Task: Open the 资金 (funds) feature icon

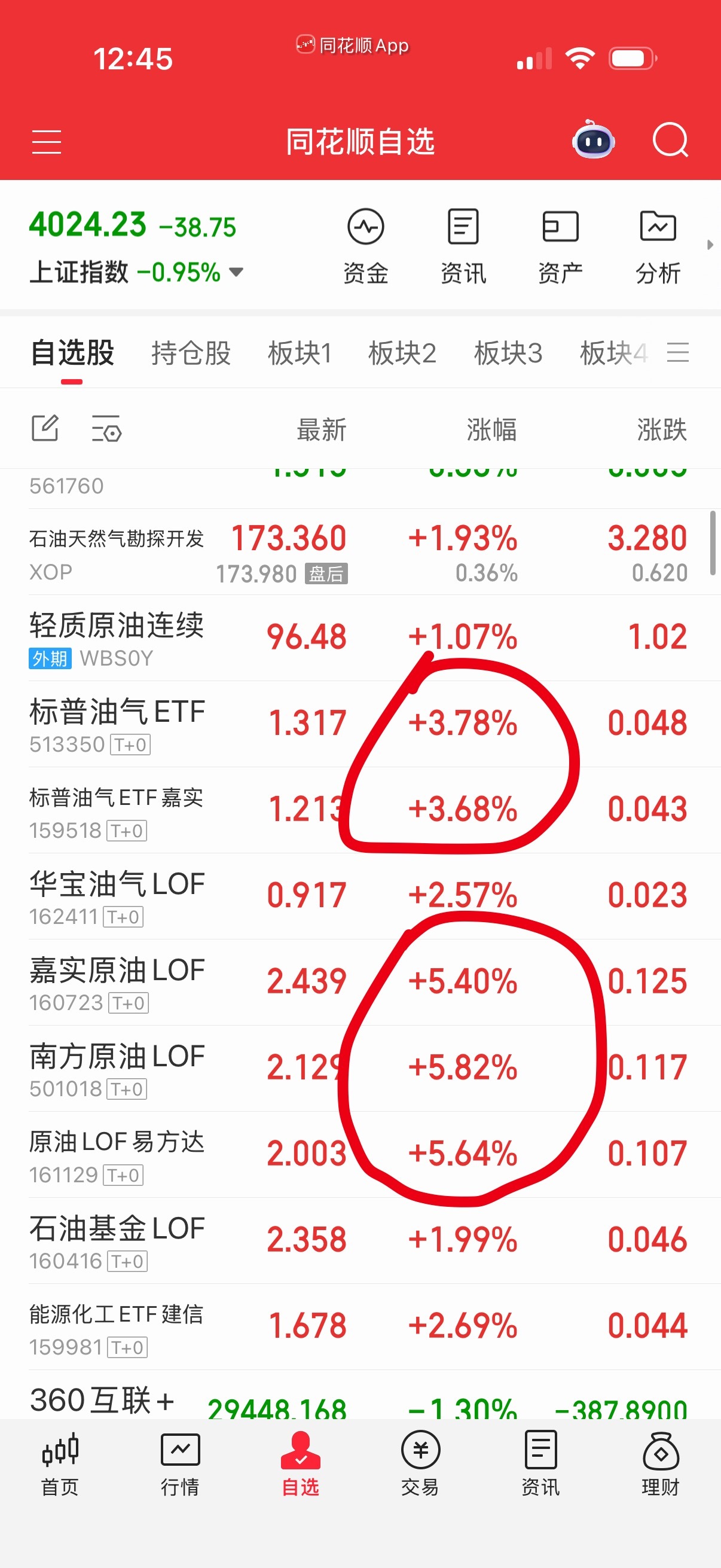Action: [x=366, y=243]
